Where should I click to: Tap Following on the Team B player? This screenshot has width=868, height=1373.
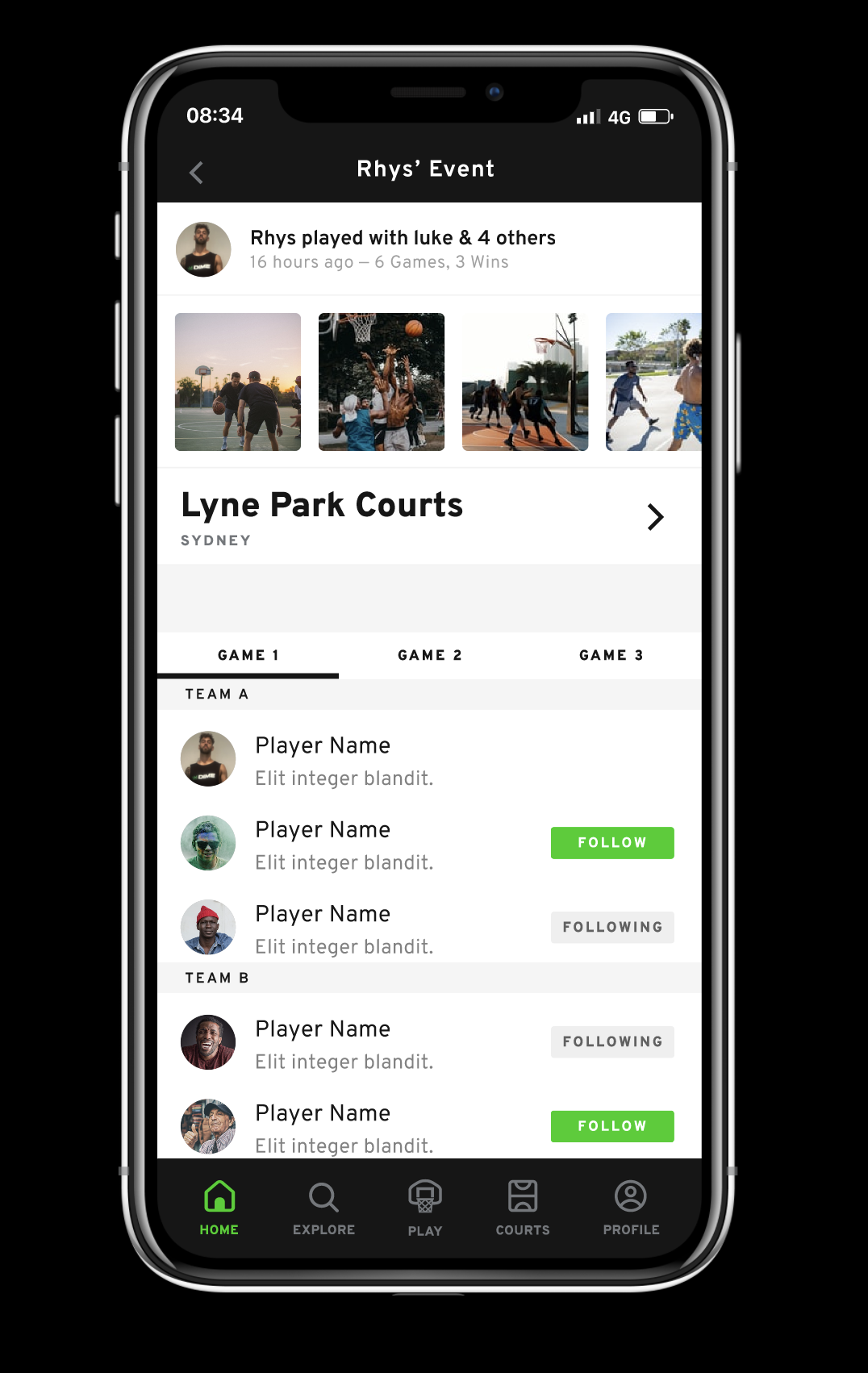[611, 1041]
